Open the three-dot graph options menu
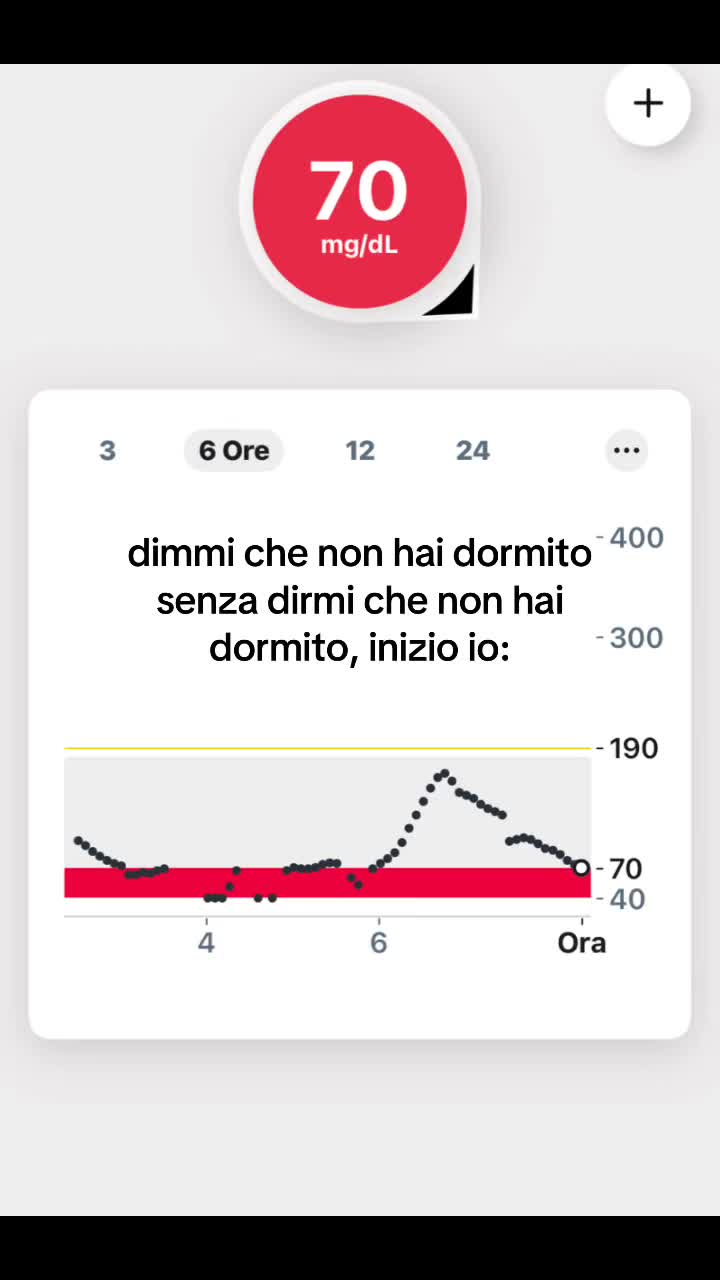The height and width of the screenshot is (1280, 720). tap(627, 451)
